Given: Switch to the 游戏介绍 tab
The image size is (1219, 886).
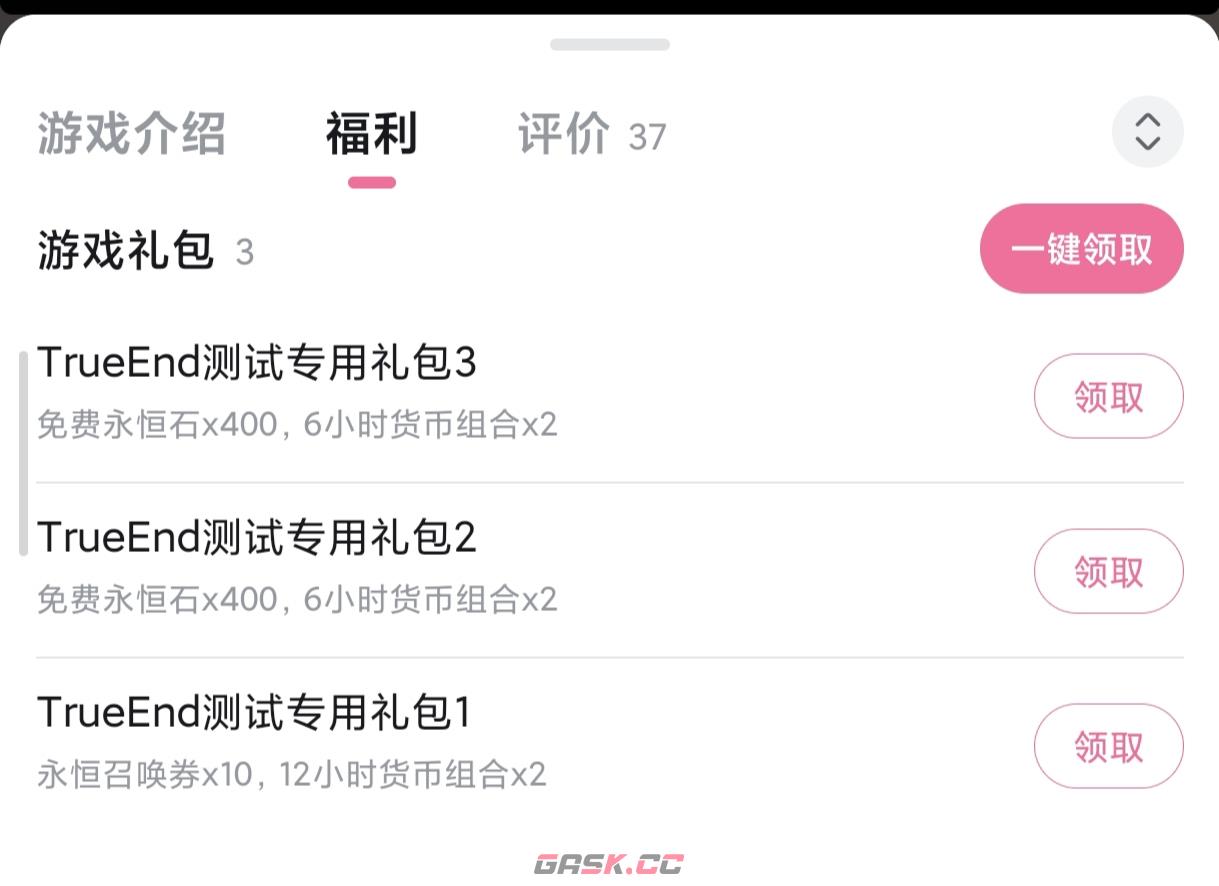Looking at the screenshot, I should click(132, 134).
